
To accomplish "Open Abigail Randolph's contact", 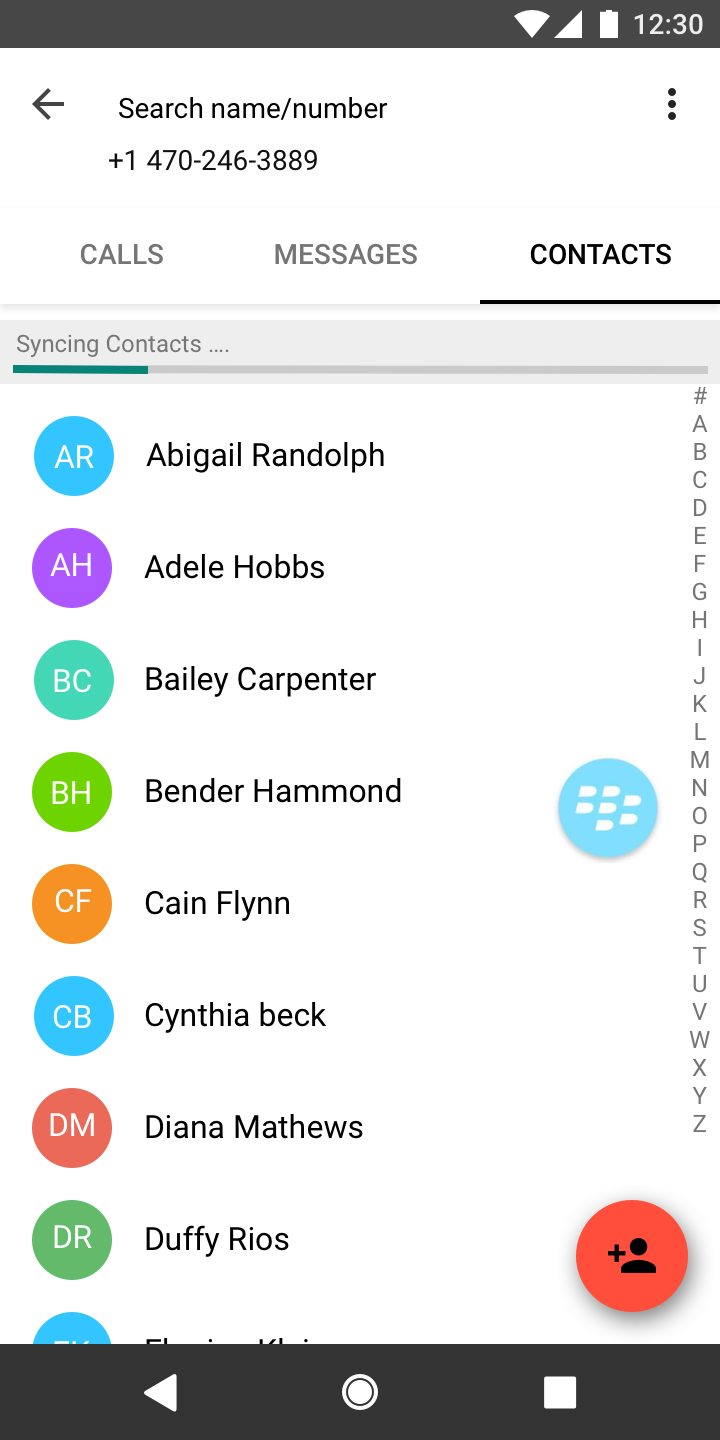I will [x=265, y=456].
